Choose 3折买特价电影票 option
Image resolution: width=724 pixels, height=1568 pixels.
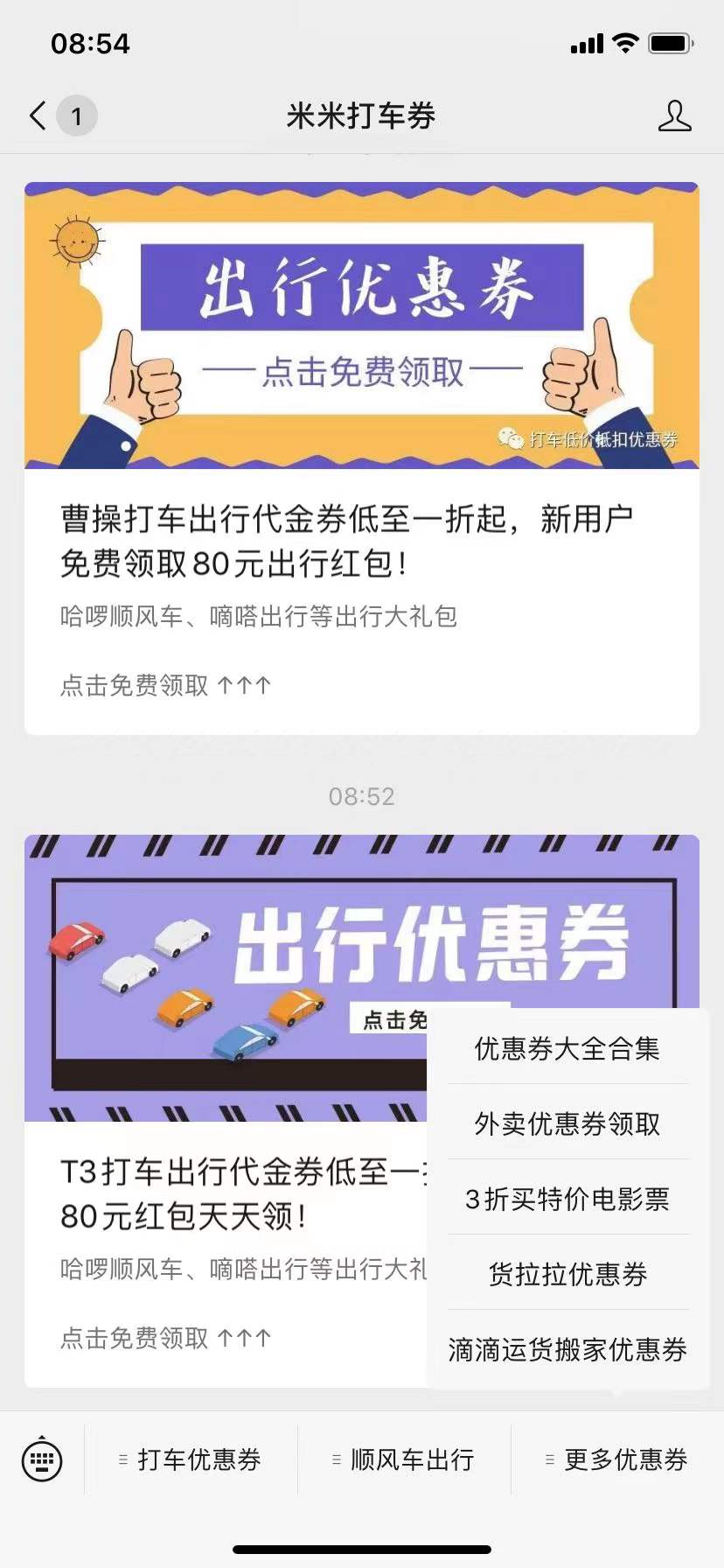567,1199
